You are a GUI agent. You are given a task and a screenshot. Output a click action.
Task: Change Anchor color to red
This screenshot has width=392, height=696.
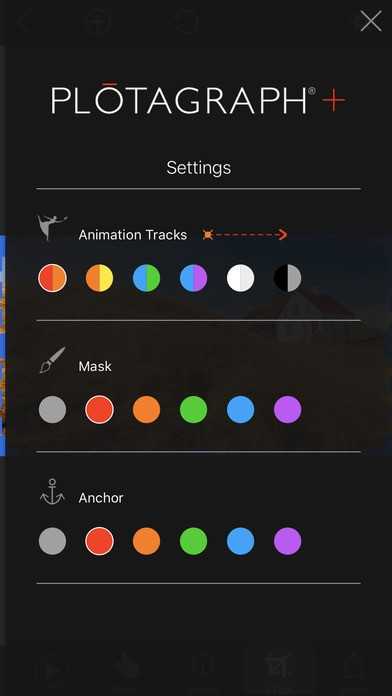pyautogui.click(x=99, y=541)
